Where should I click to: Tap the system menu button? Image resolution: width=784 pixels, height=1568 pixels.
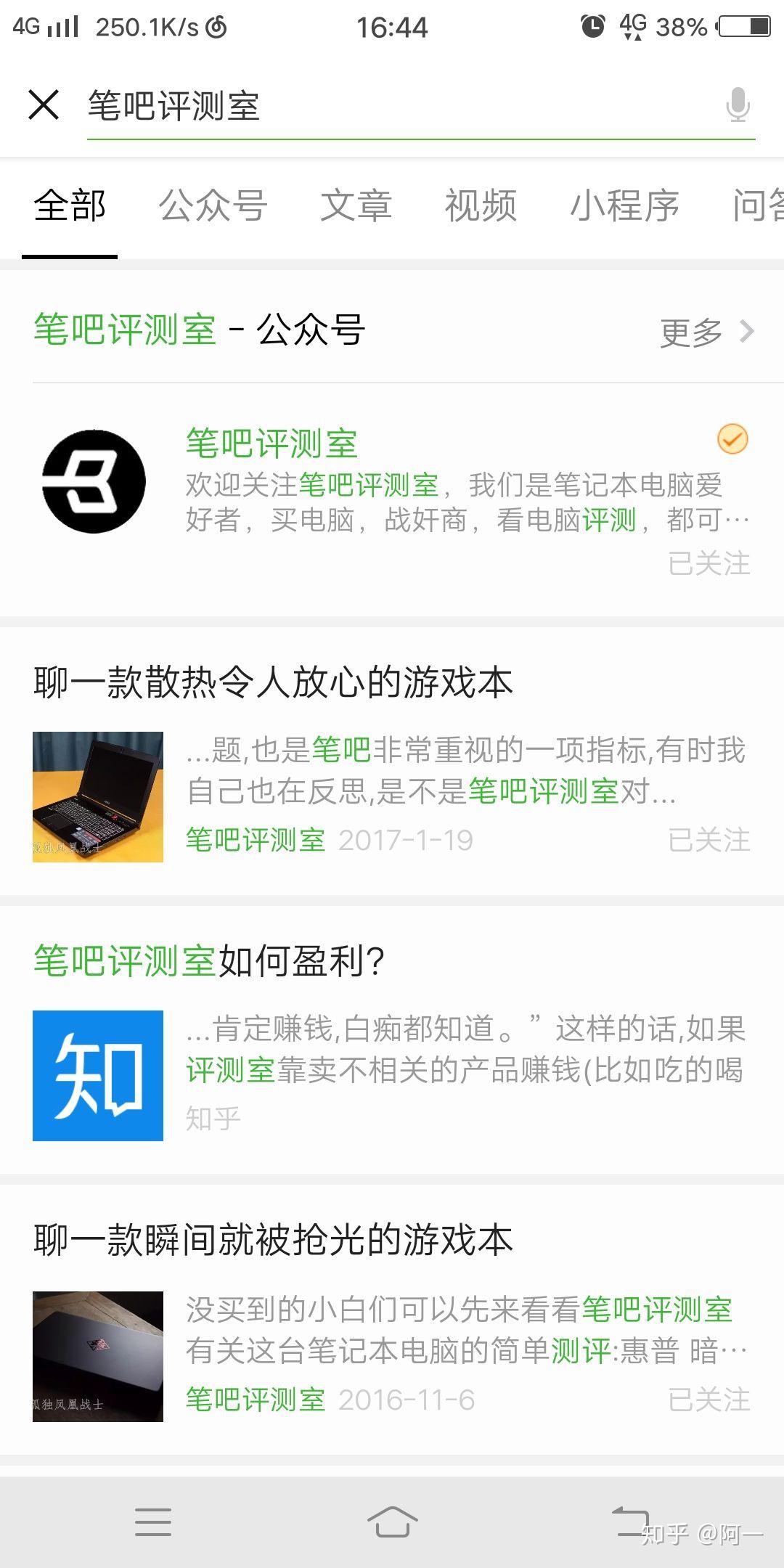coord(153,1522)
